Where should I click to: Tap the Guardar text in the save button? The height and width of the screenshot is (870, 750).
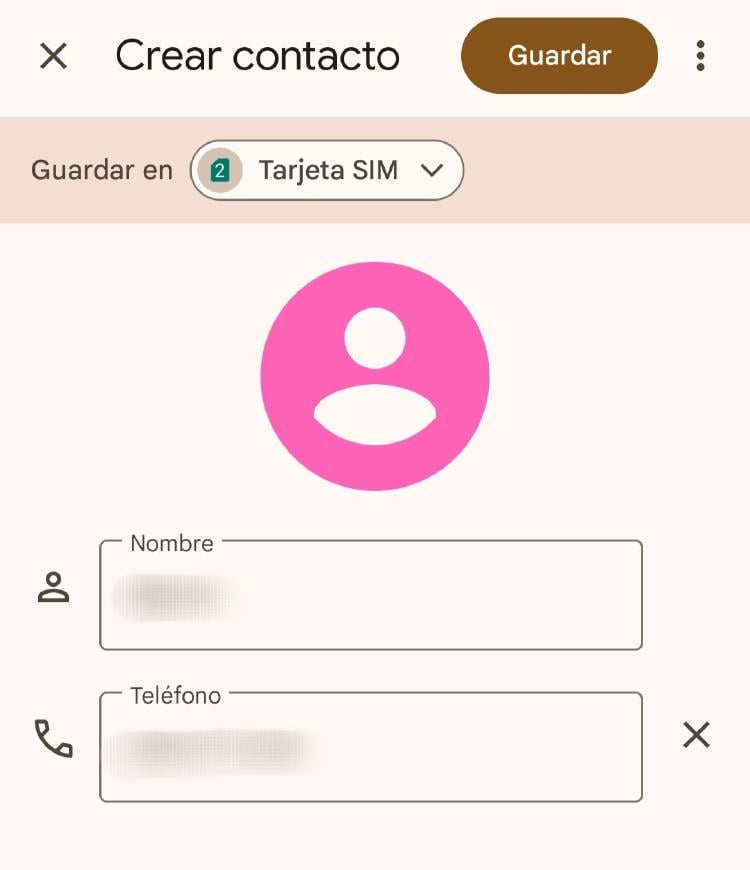(x=559, y=56)
